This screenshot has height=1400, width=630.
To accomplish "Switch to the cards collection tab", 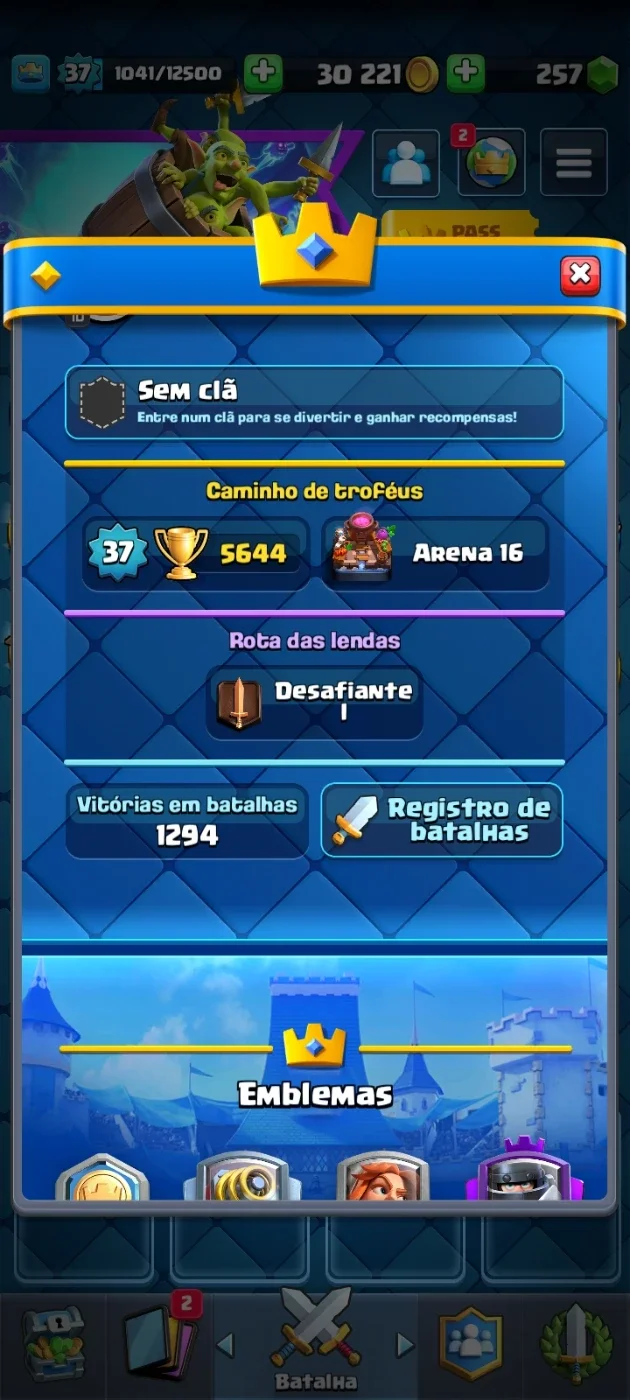I will (x=160, y=1345).
